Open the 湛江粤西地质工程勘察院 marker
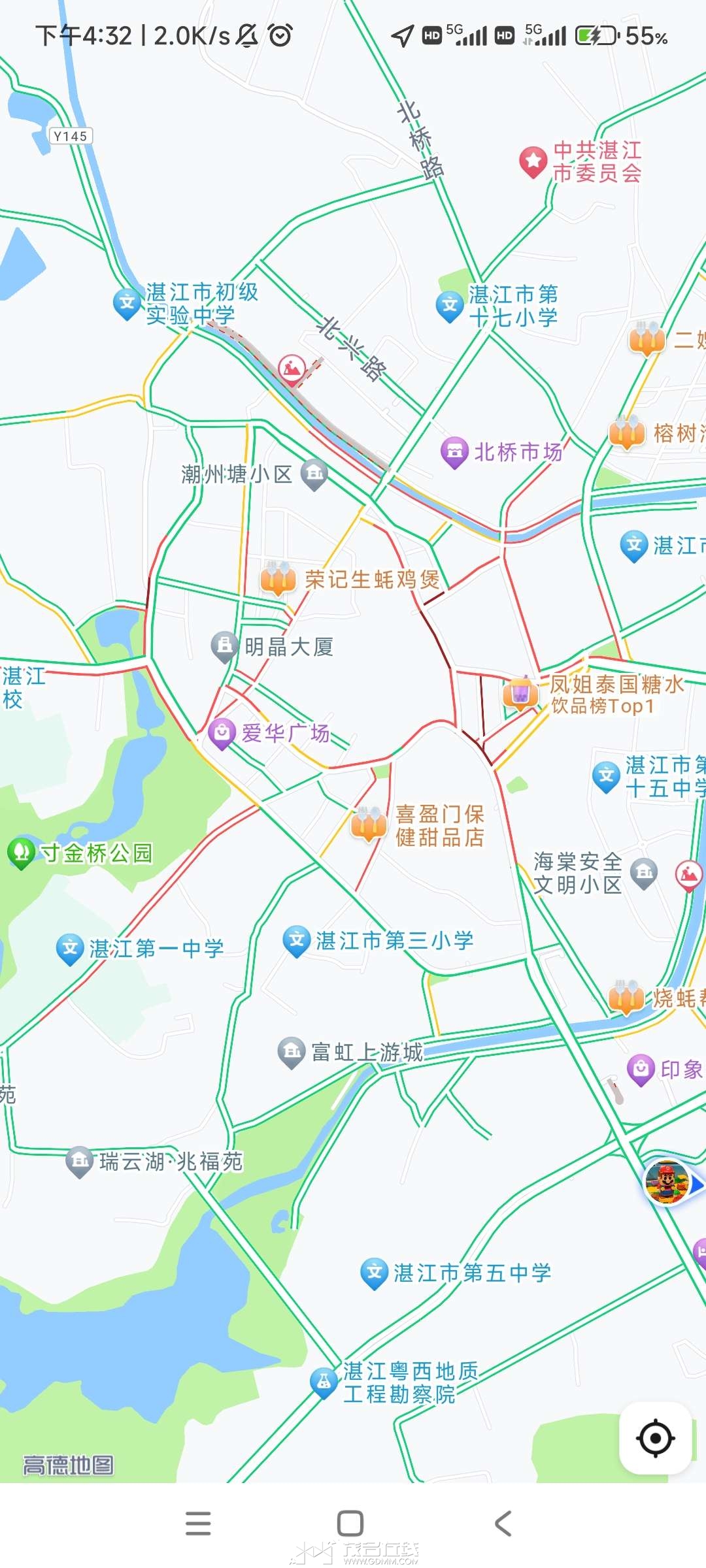The width and height of the screenshot is (706, 1568). tap(324, 1382)
